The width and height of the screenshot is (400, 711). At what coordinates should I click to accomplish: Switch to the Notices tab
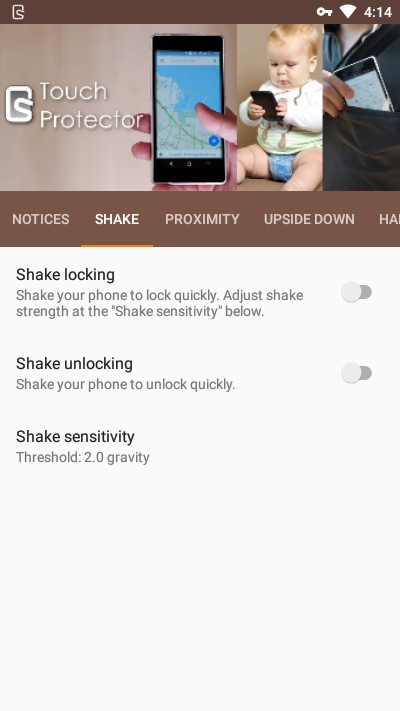tap(41, 219)
